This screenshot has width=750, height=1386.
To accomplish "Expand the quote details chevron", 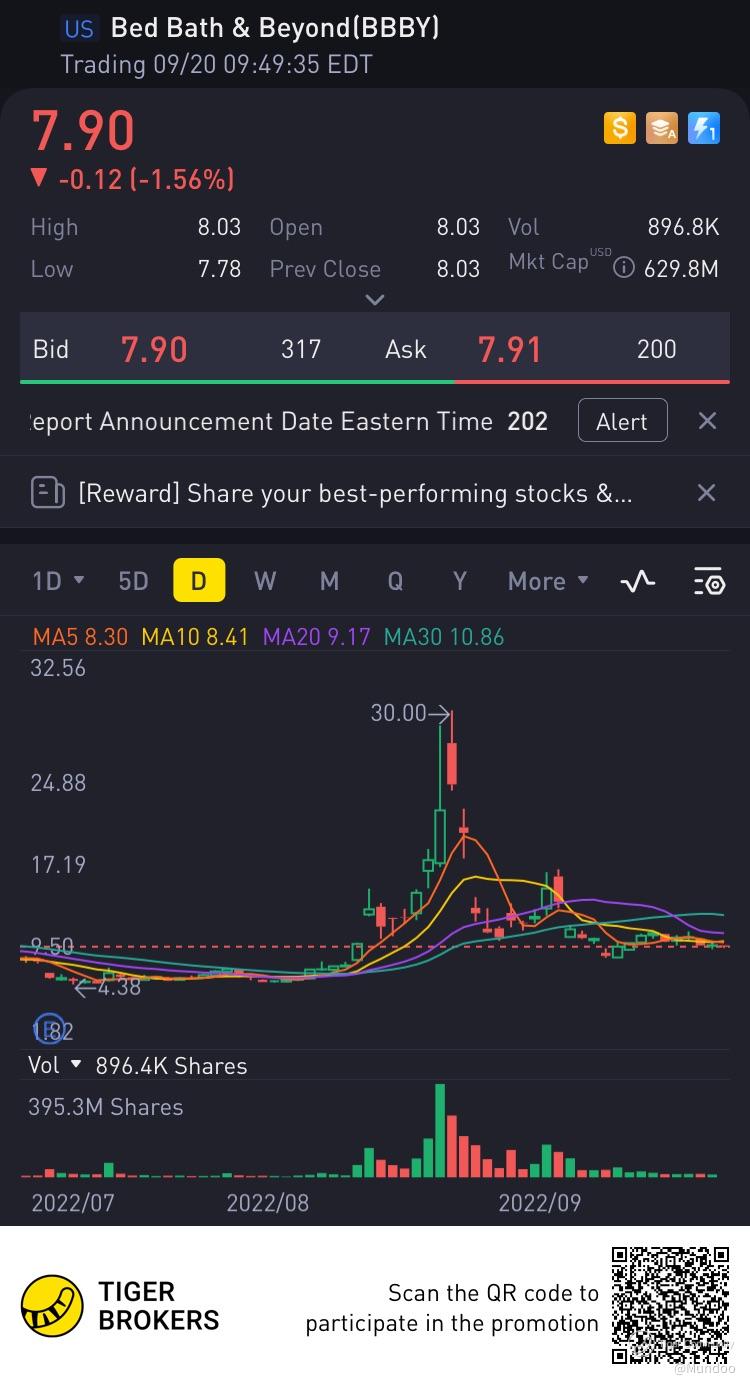I will tap(375, 300).
